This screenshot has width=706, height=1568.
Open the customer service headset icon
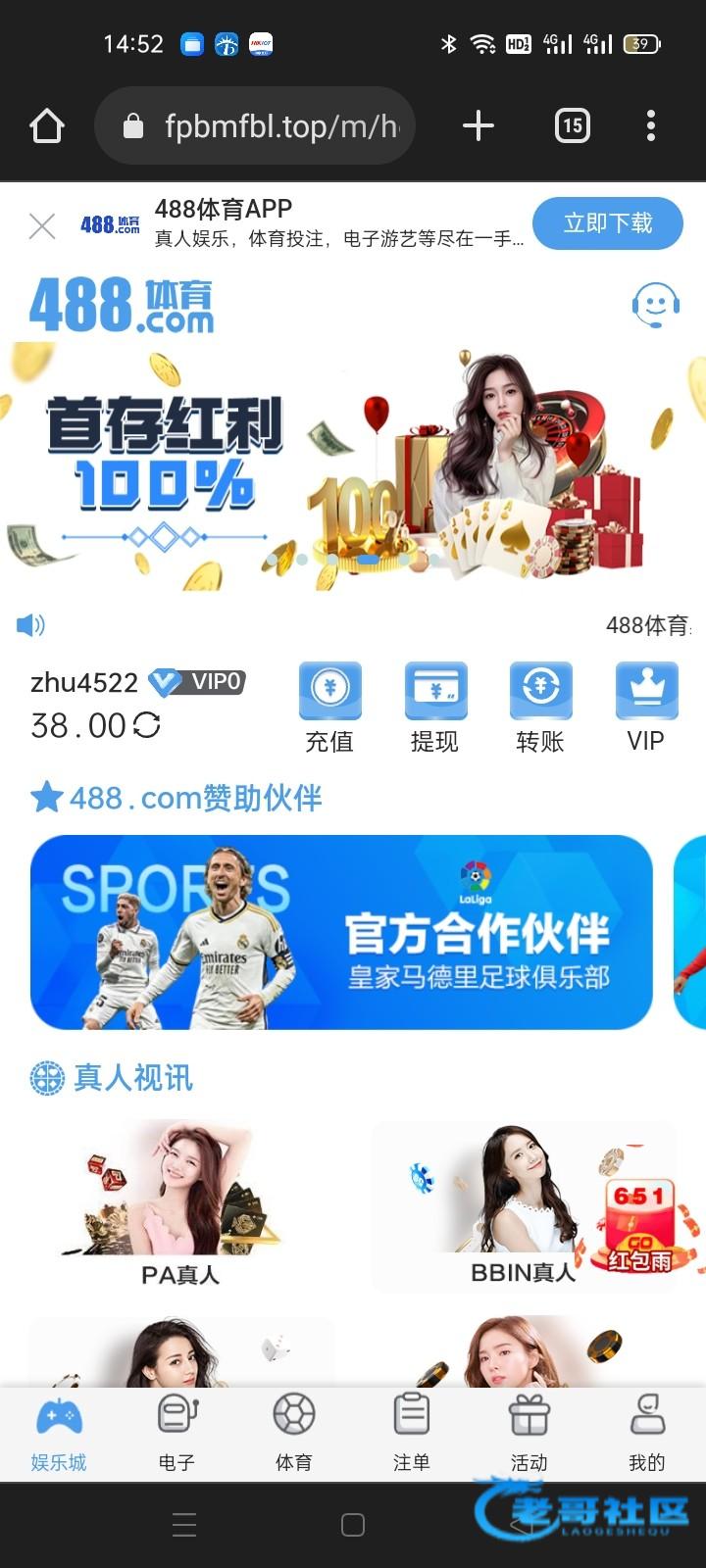click(655, 306)
